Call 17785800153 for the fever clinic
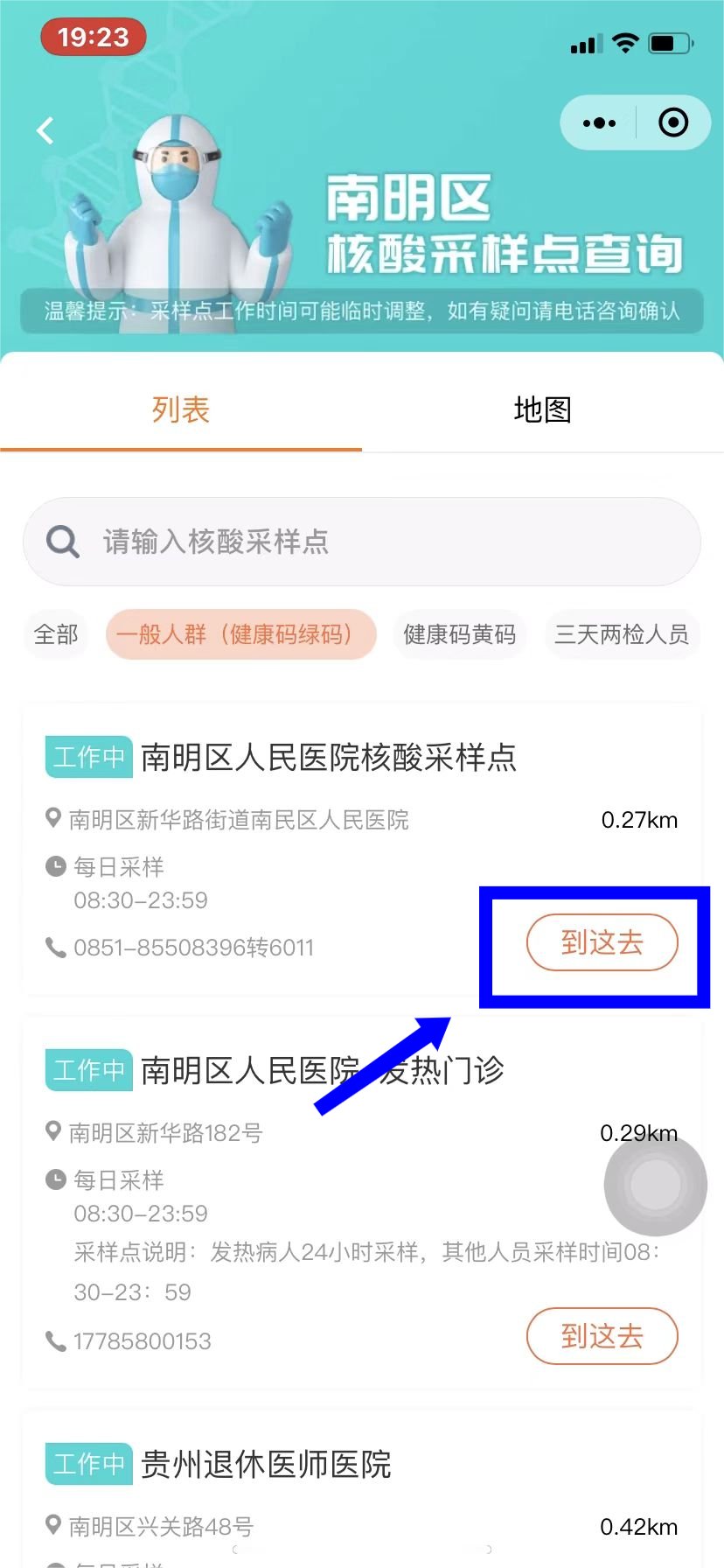724x1568 pixels. click(x=142, y=1341)
